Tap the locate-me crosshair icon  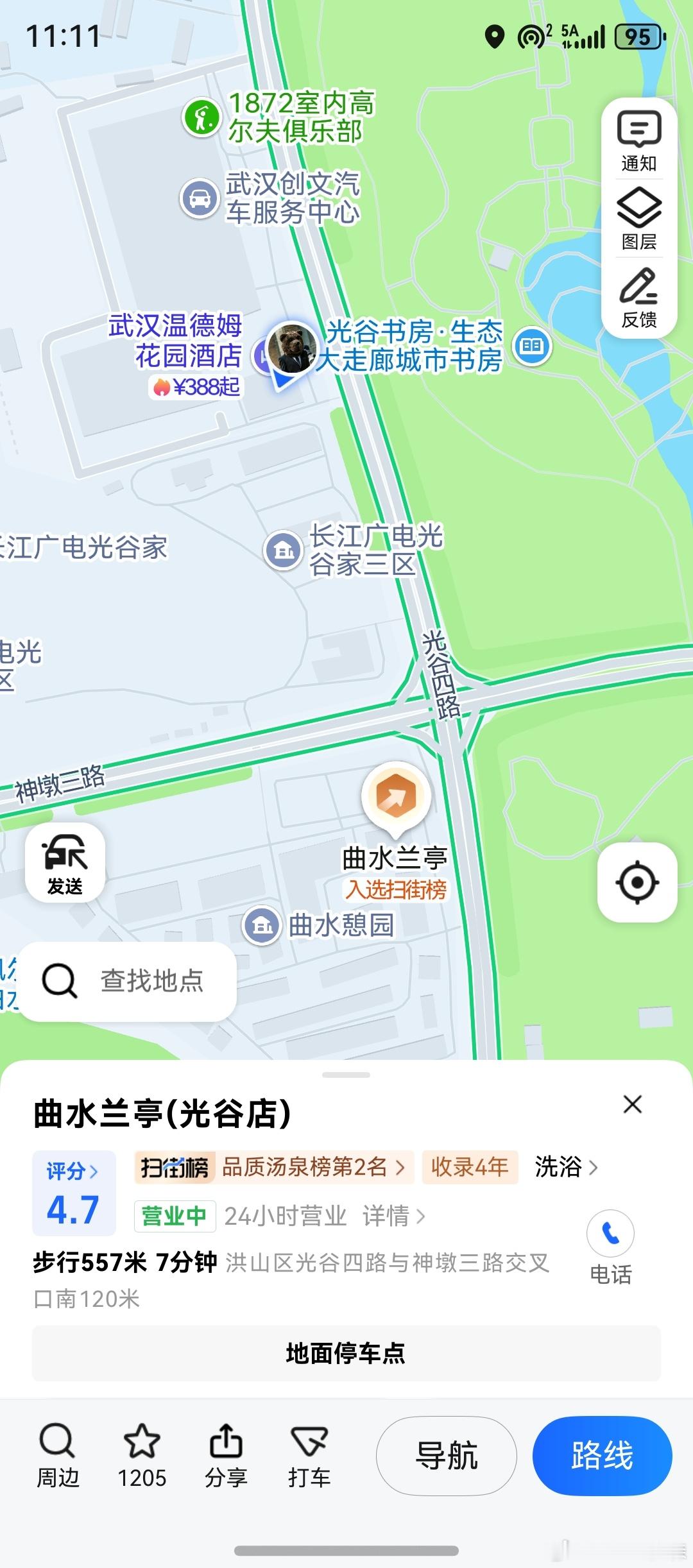[x=637, y=882]
